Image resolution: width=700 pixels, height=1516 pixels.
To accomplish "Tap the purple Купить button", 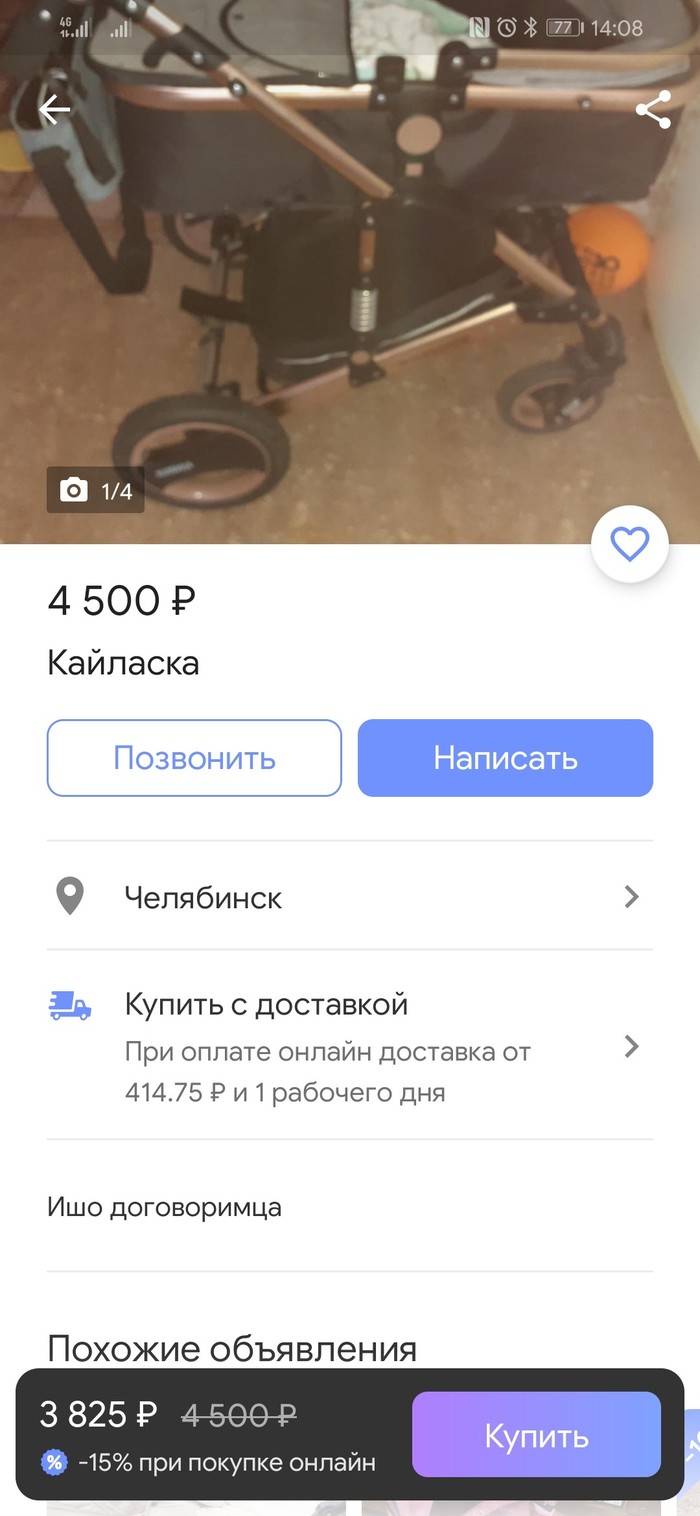I will (536, 1436).
